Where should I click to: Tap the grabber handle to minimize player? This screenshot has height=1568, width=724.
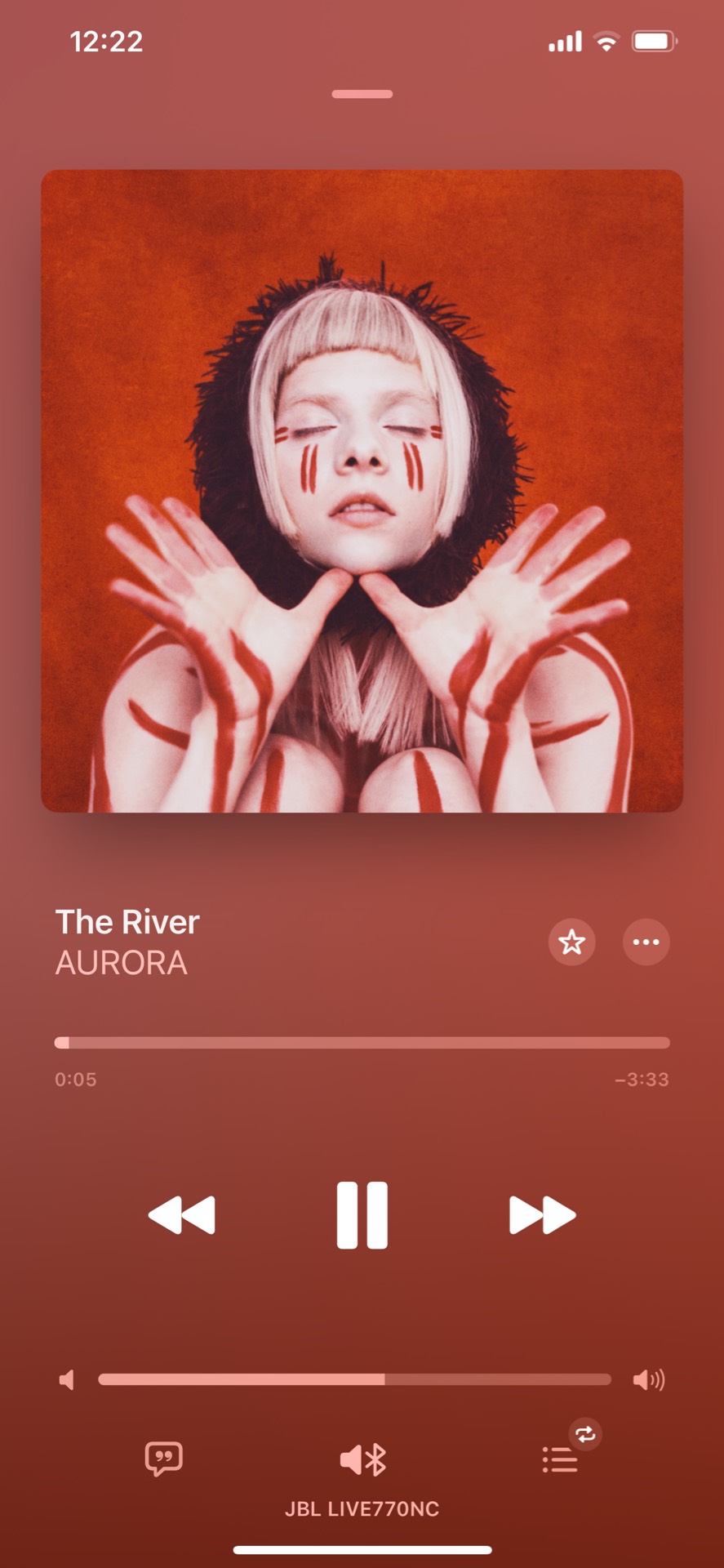(362, 95)
